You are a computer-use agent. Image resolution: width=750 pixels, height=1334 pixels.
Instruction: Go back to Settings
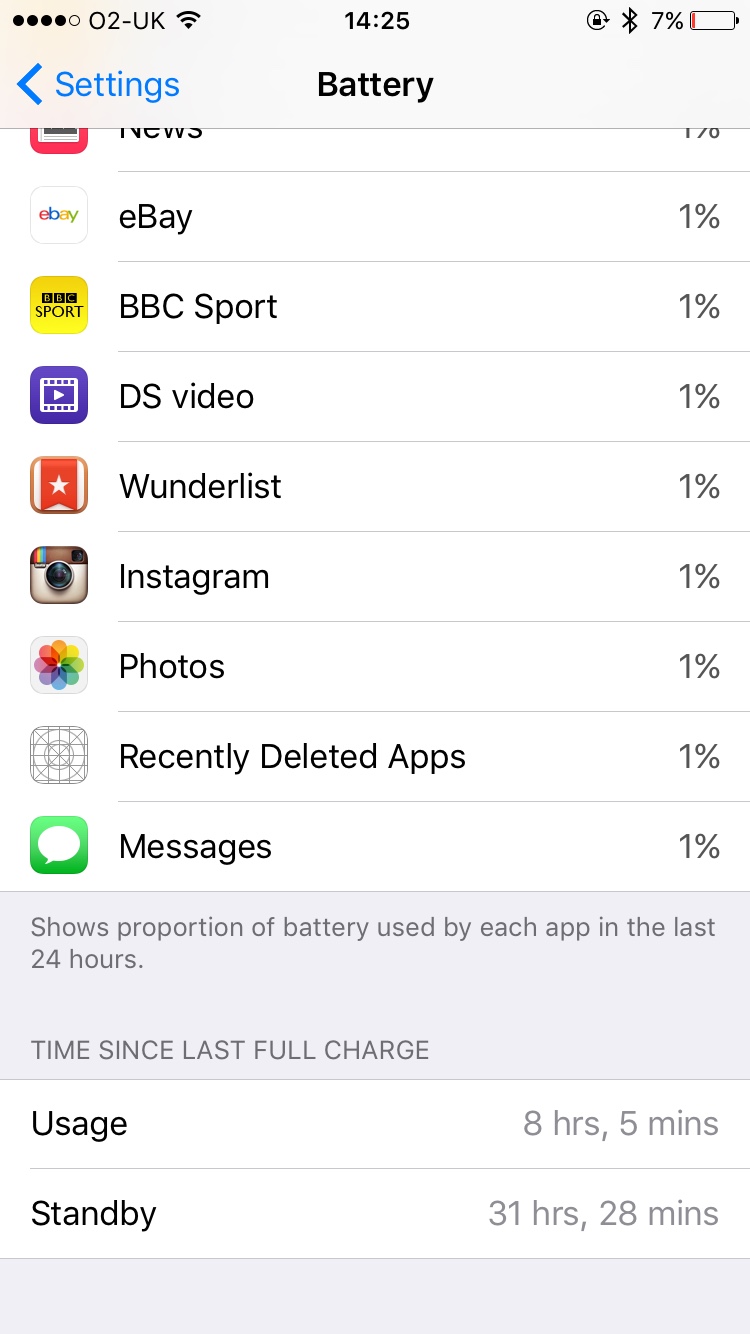(98, 85)
